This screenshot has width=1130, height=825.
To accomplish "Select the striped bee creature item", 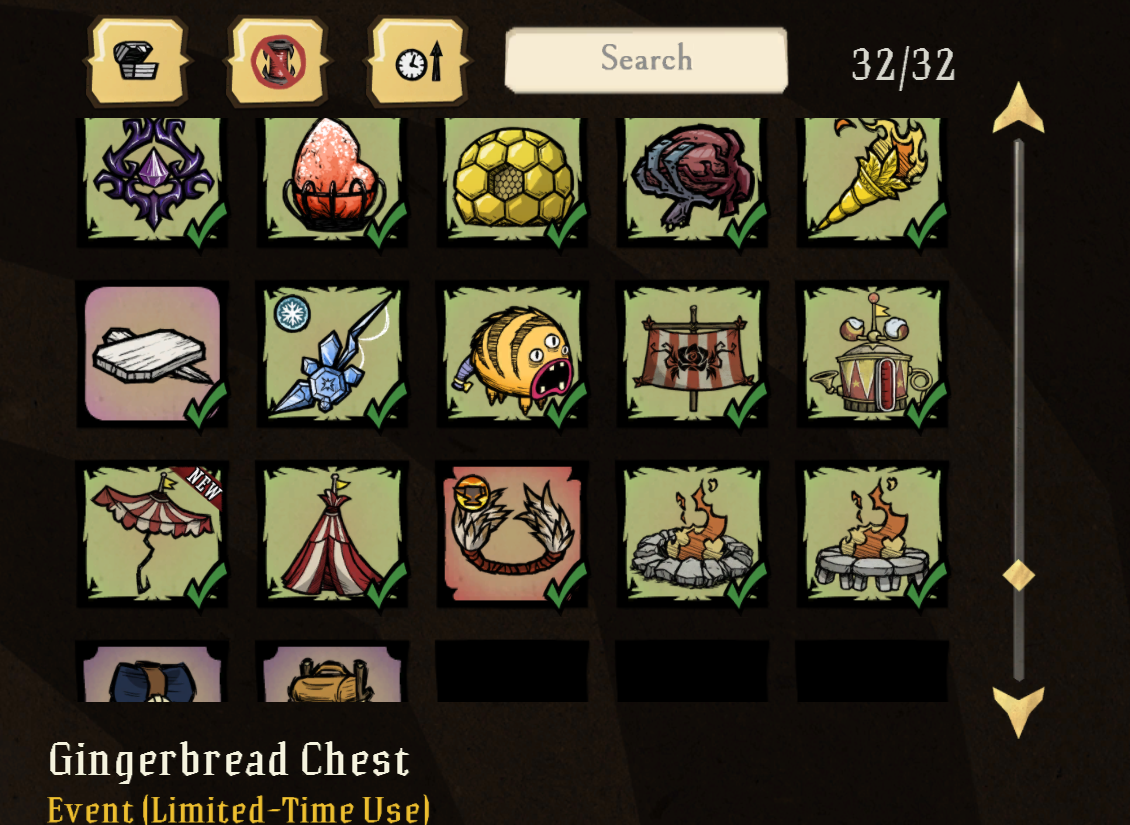I will (512, 355).
